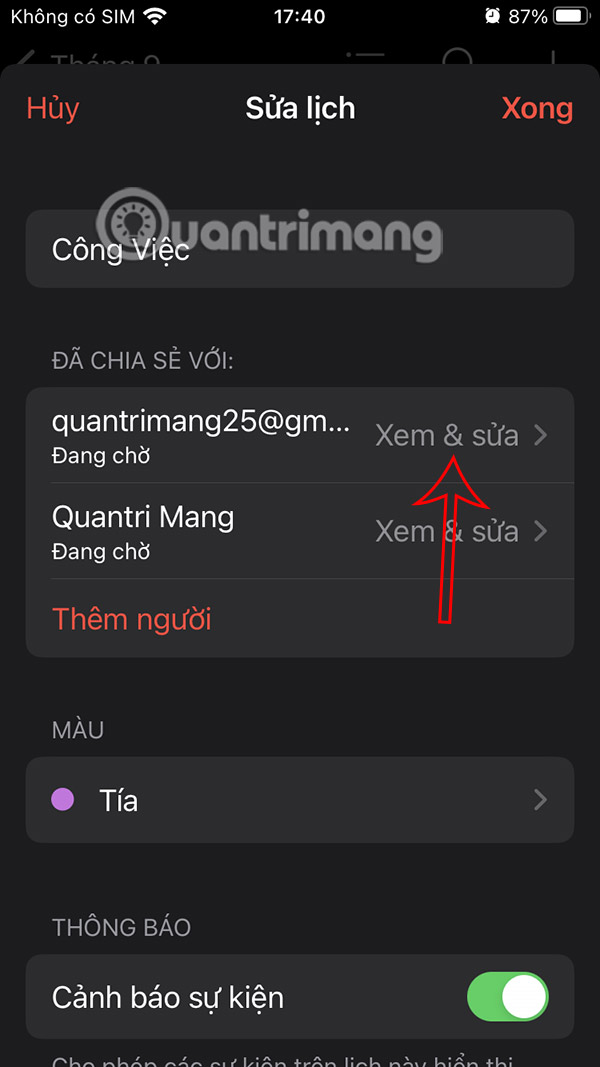Screen dimensions: 600x1067
Task: Open sharing options for quantrimang25@gm...
Action: click(x=299, y=436)
